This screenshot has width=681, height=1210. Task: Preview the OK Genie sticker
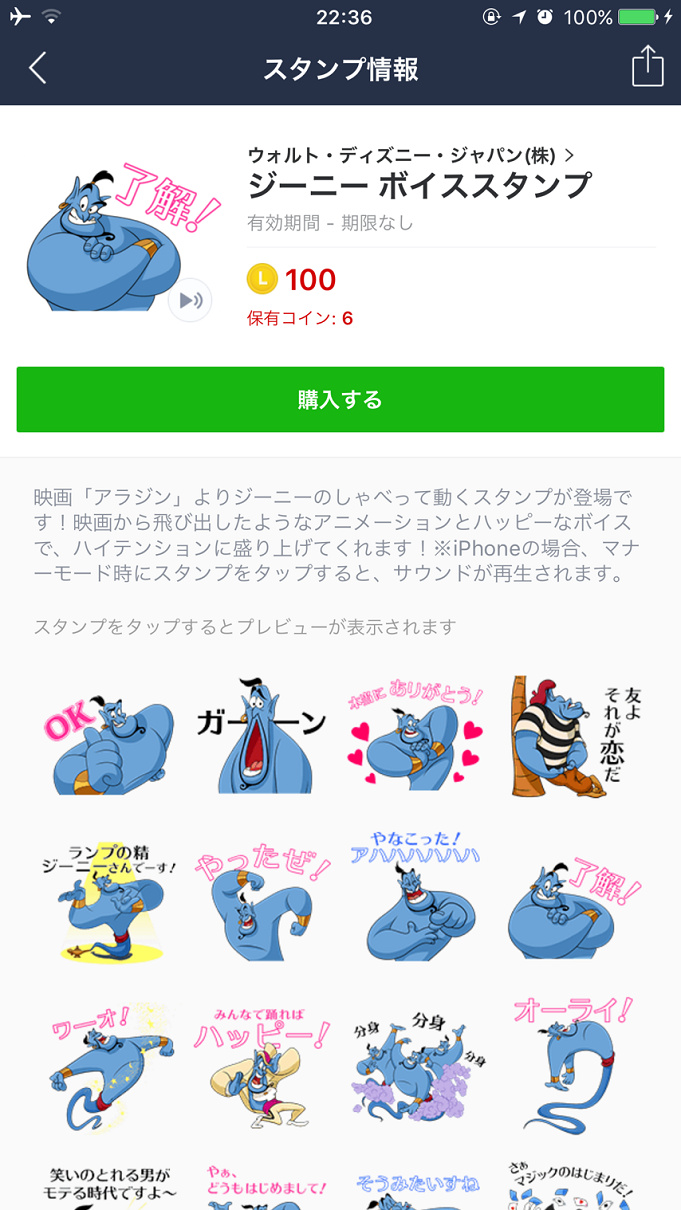105,738
